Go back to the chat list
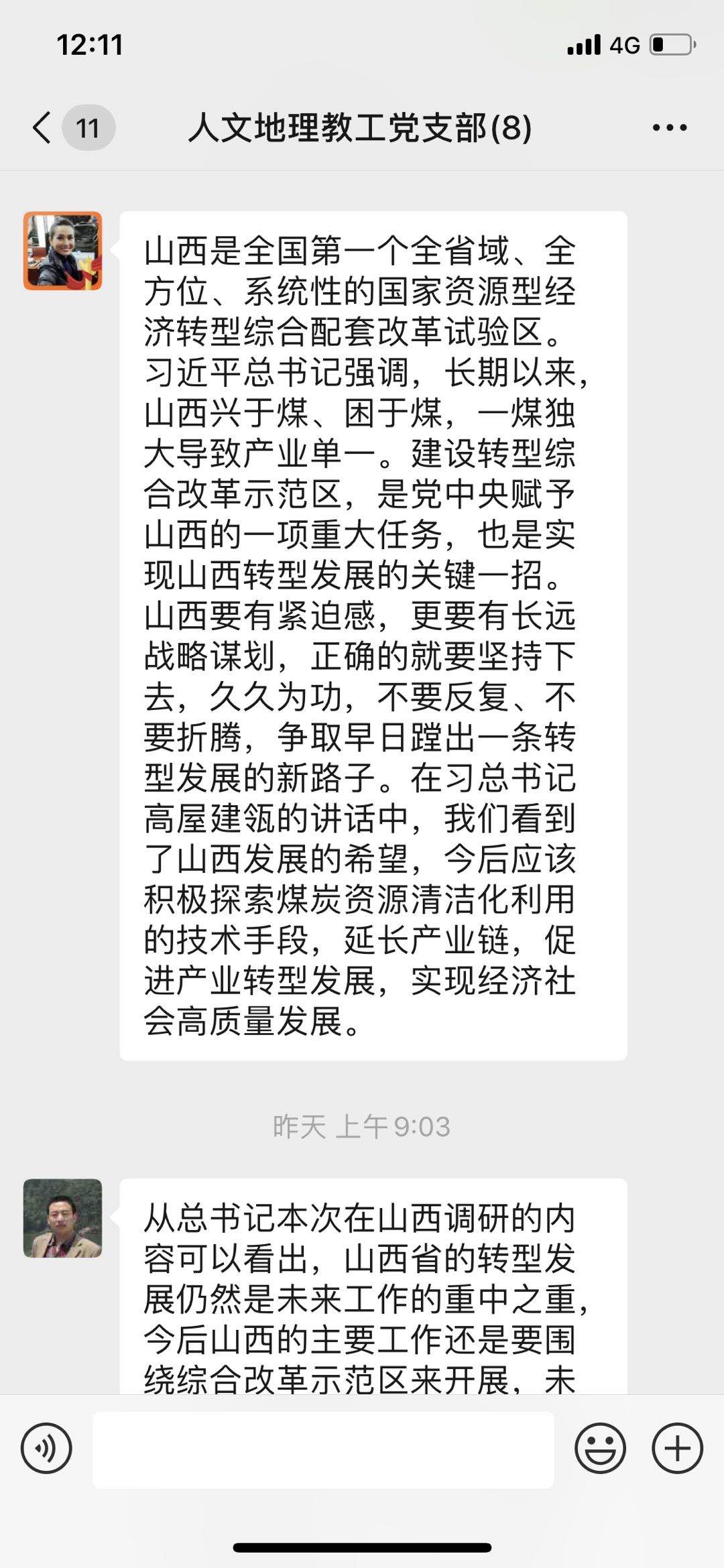 pos(43,127)
